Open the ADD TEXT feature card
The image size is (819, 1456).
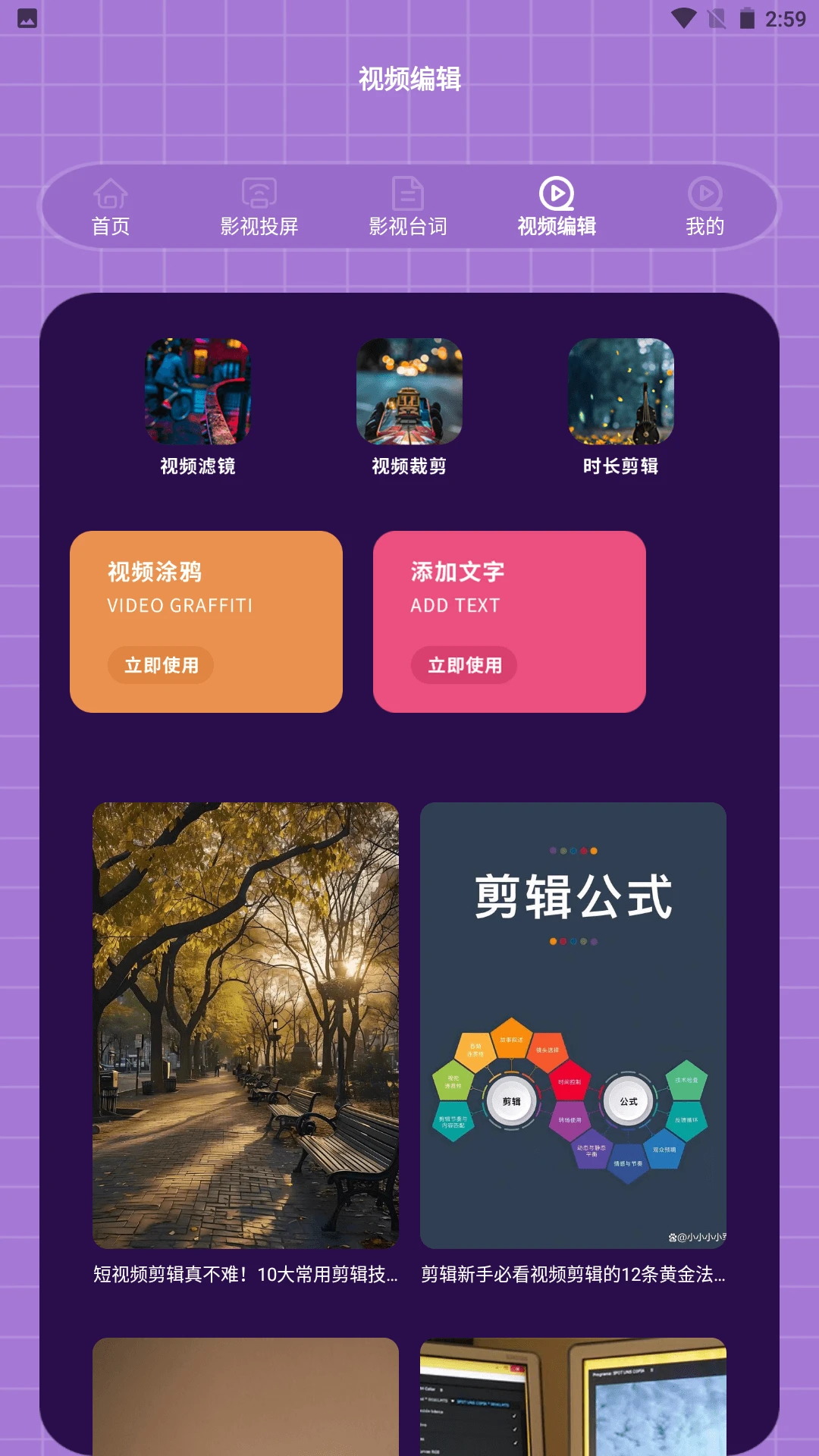(x=509, y=623)
